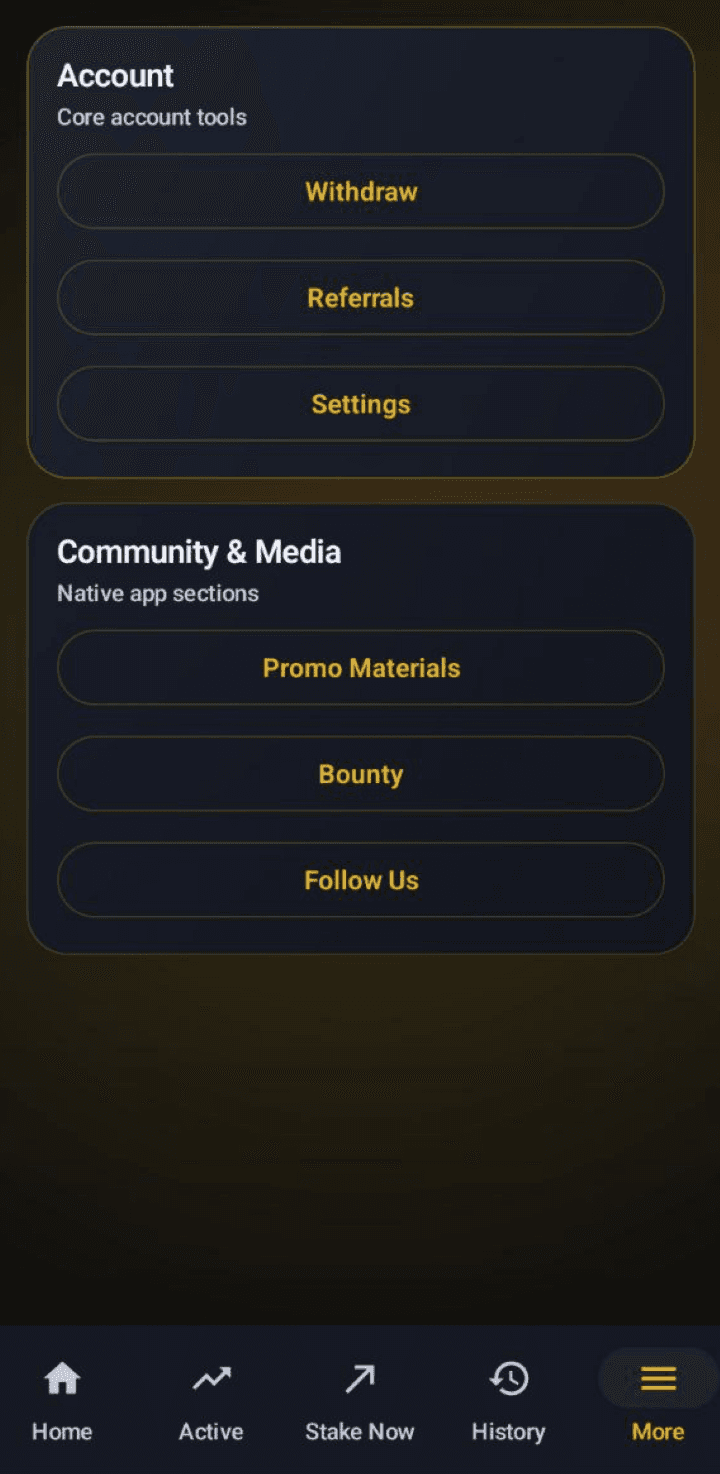Select the Stake Now tab label
Image resolution: width=720 pixels, height=1474 pixels.
(359, 1431)
